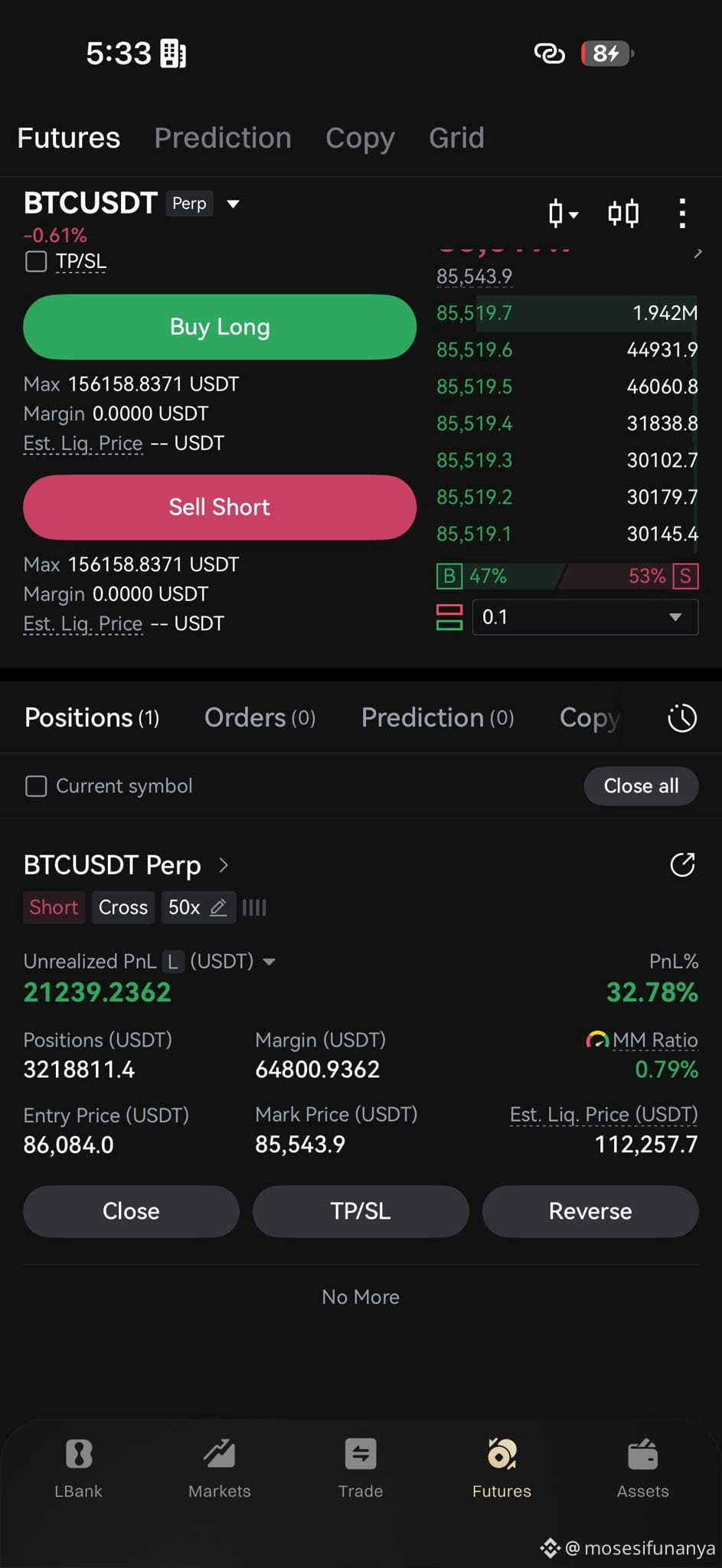Switch to the Orders (0) tab

click(260, 717)
